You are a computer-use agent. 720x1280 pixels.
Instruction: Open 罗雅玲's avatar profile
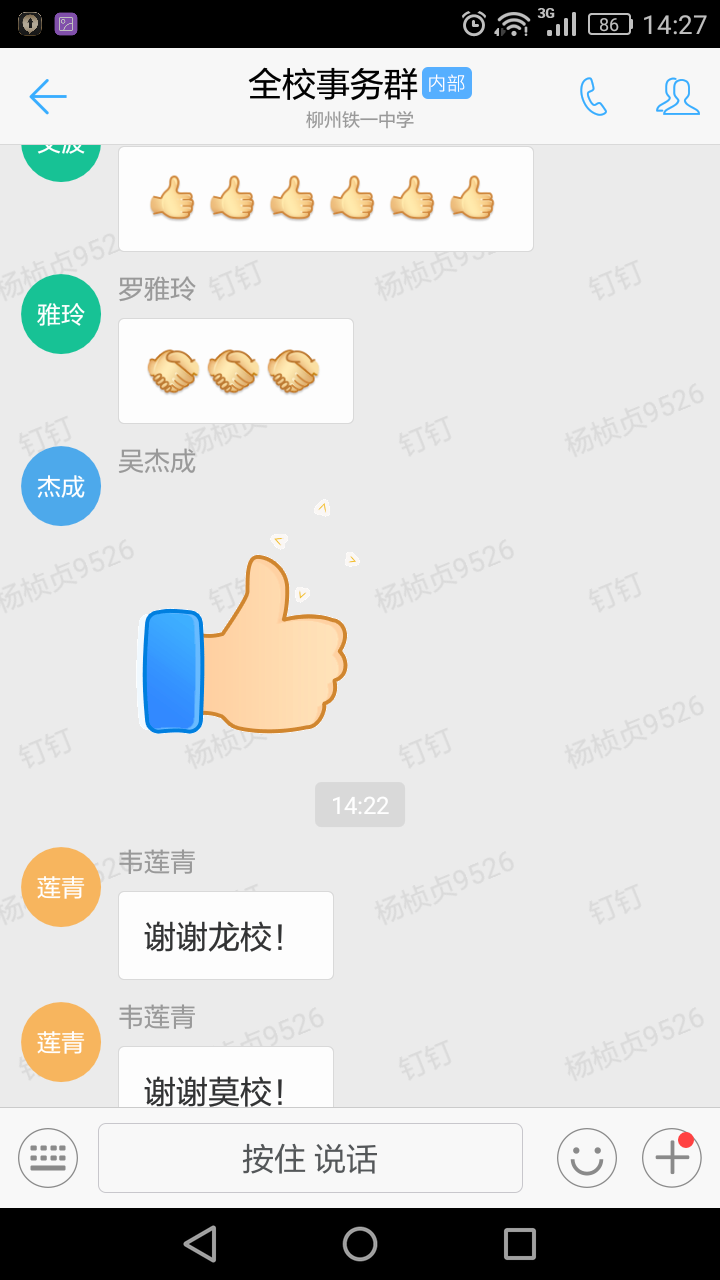click(x=61, y=314)
